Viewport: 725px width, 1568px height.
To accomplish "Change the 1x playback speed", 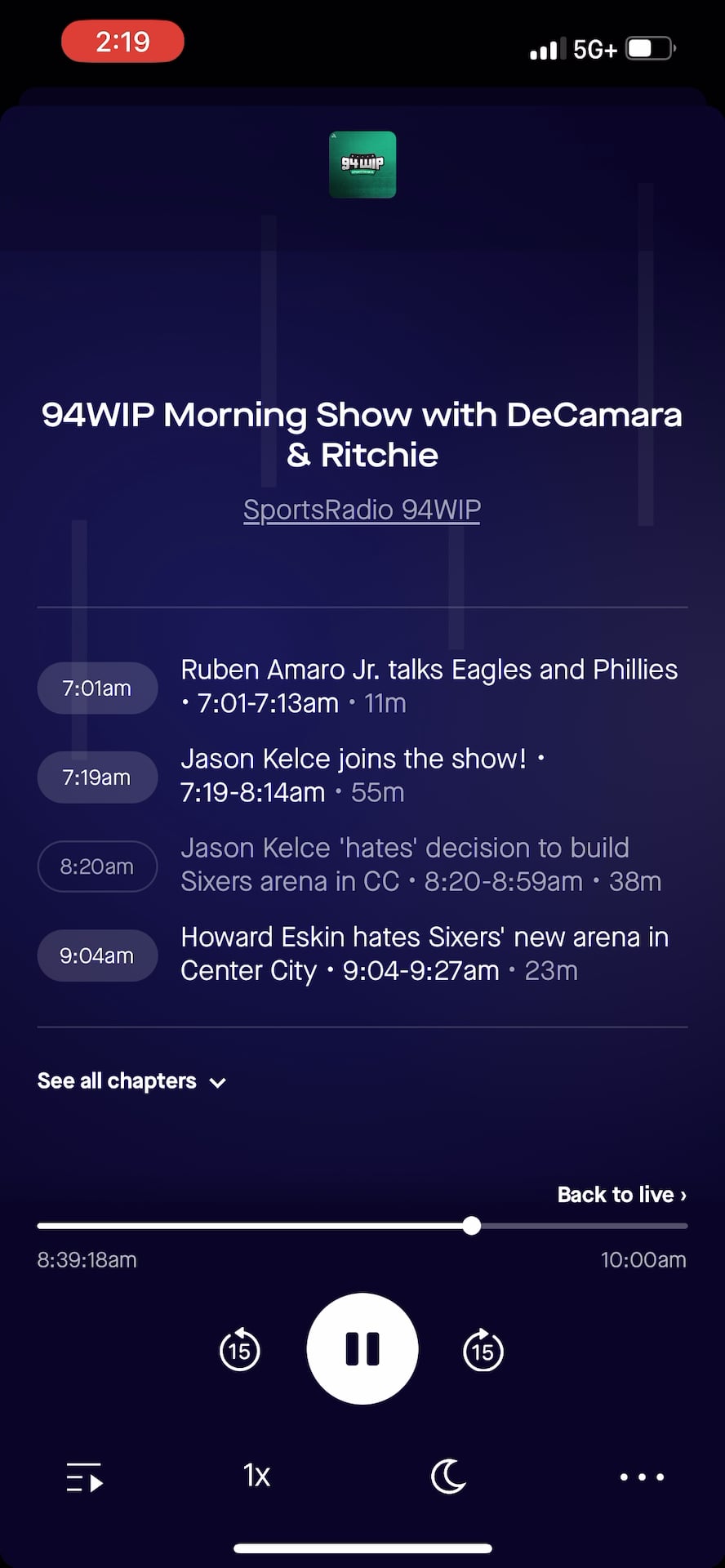I will (x=256, y=1476).
